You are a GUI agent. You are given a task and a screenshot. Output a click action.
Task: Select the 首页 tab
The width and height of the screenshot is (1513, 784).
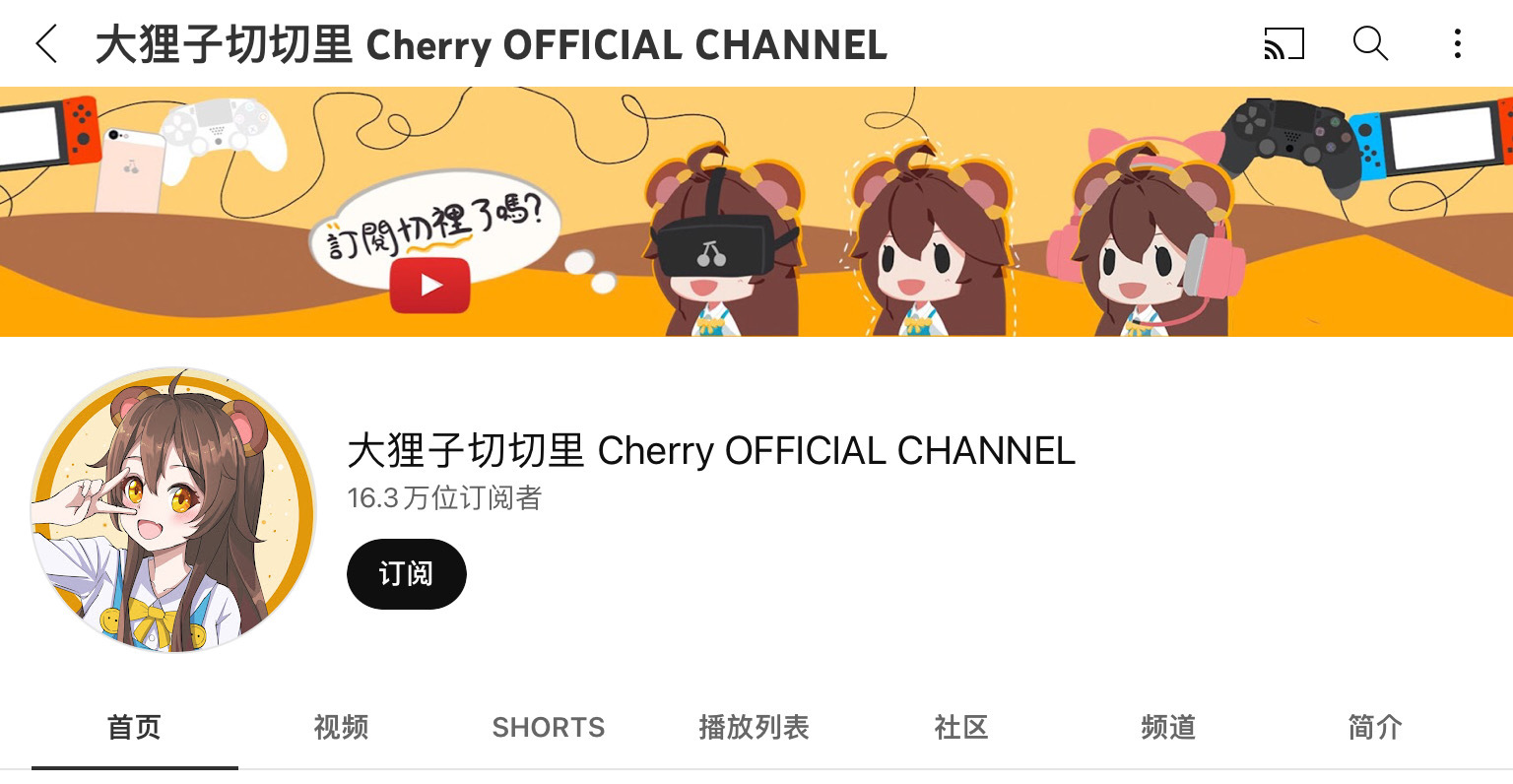coord(134,728)
